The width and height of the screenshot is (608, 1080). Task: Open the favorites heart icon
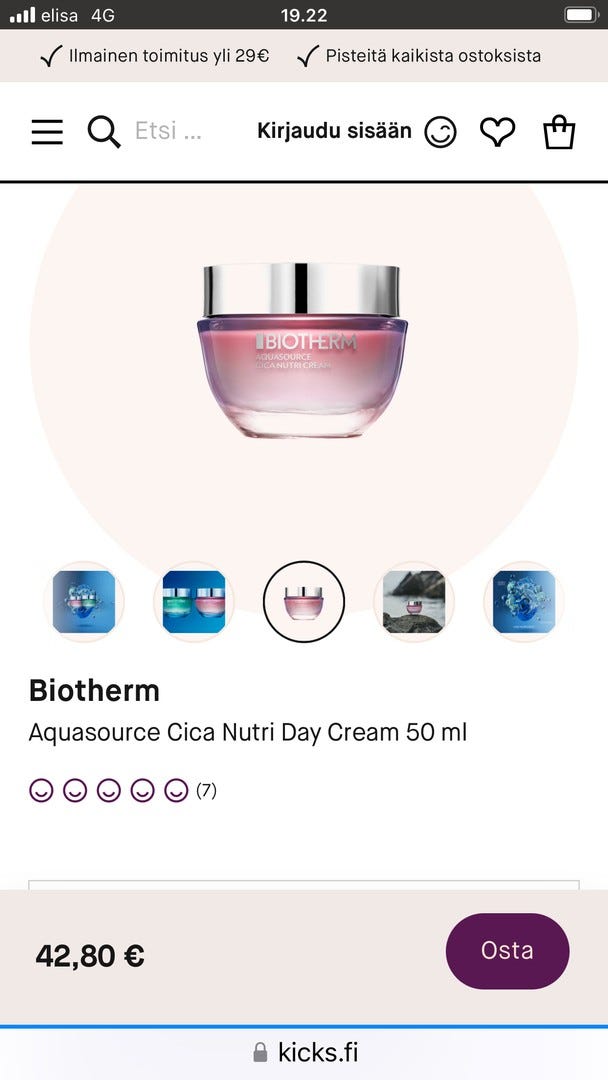(497, 131)
